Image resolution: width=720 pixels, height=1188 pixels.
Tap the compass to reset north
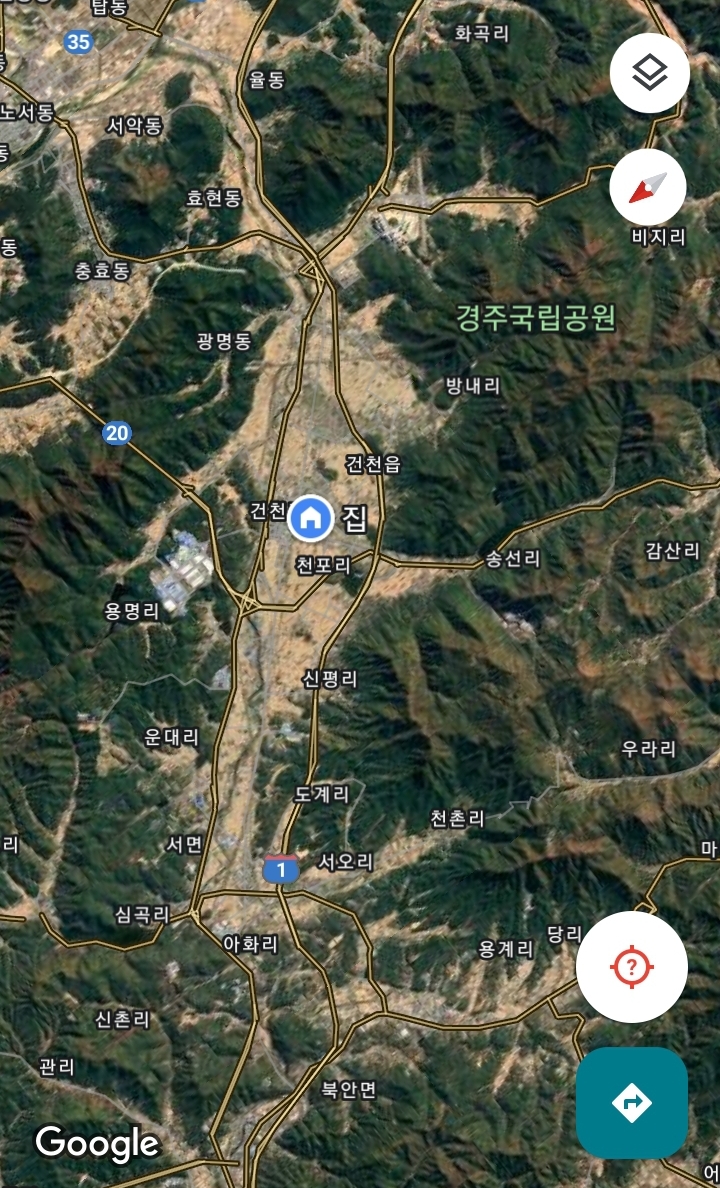click(647, 187)
